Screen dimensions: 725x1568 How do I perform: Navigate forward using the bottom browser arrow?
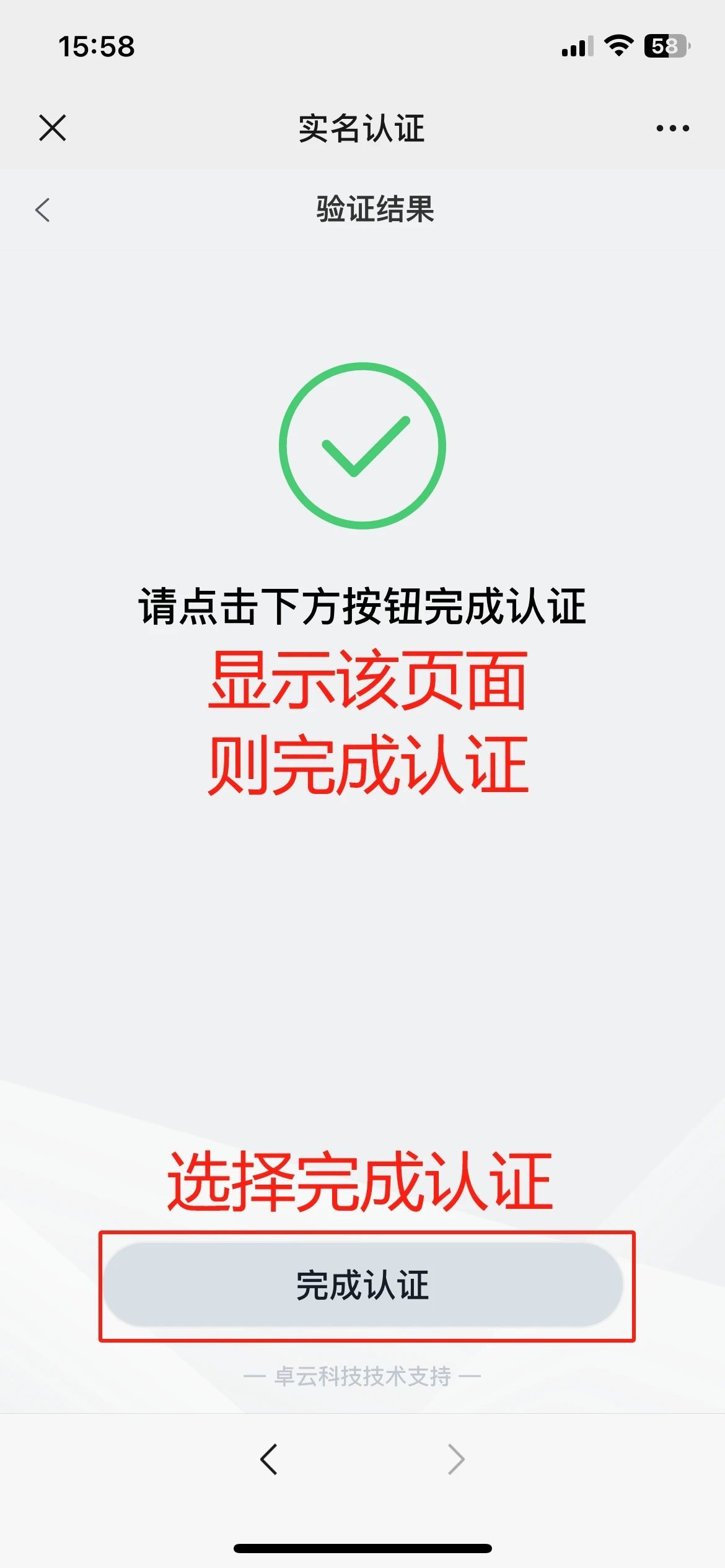[456, 1459]
